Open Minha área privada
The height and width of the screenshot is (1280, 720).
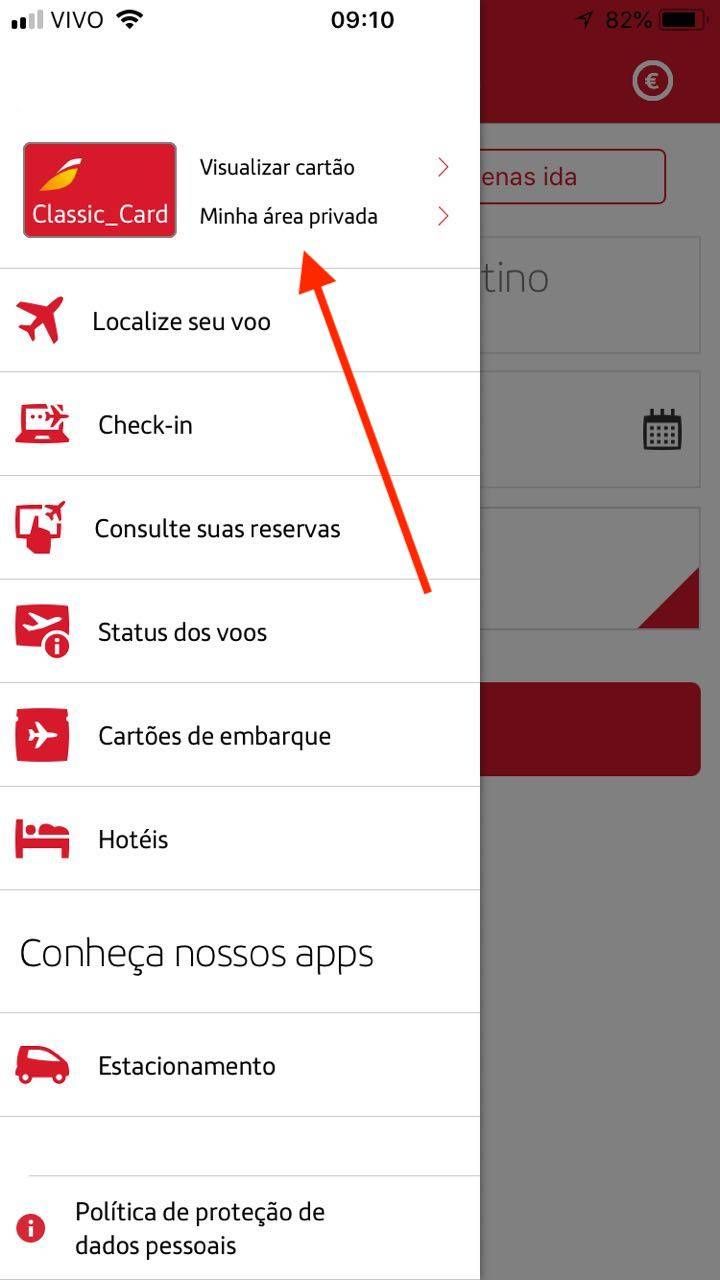(x=324, y=216)
